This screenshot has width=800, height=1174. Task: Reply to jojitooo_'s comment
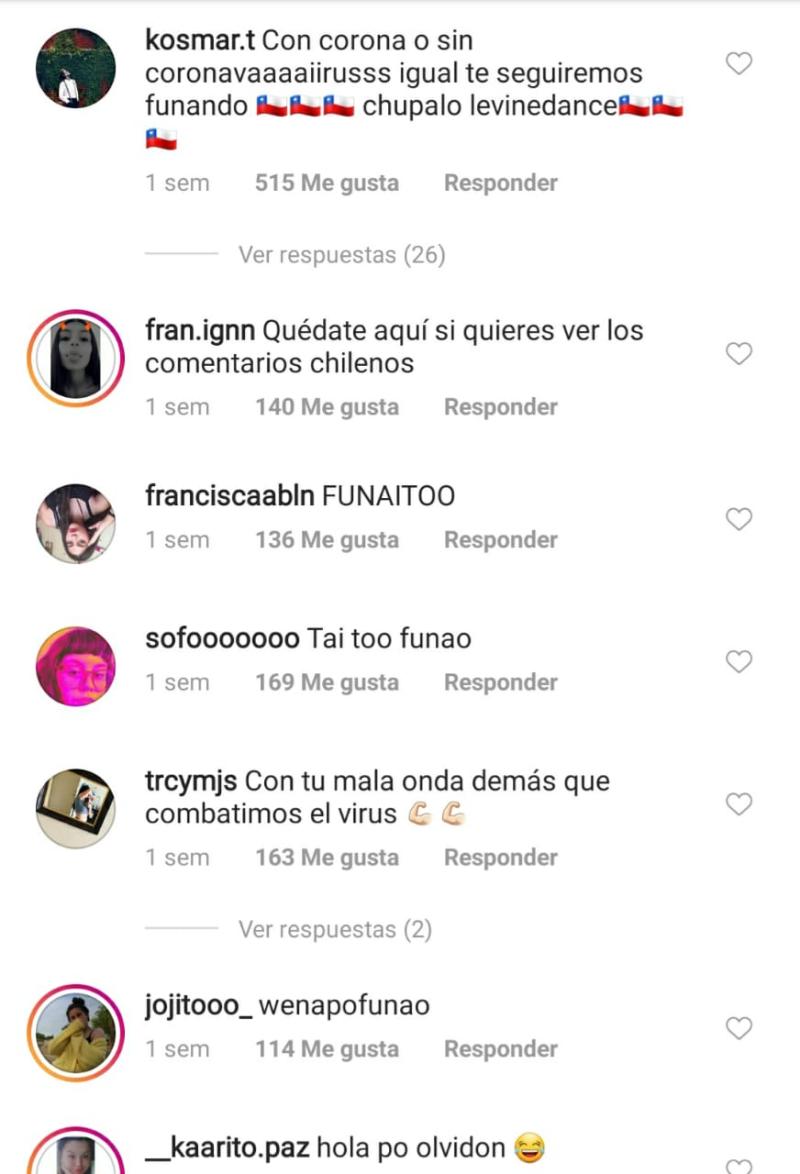(x=500, y=1049)
